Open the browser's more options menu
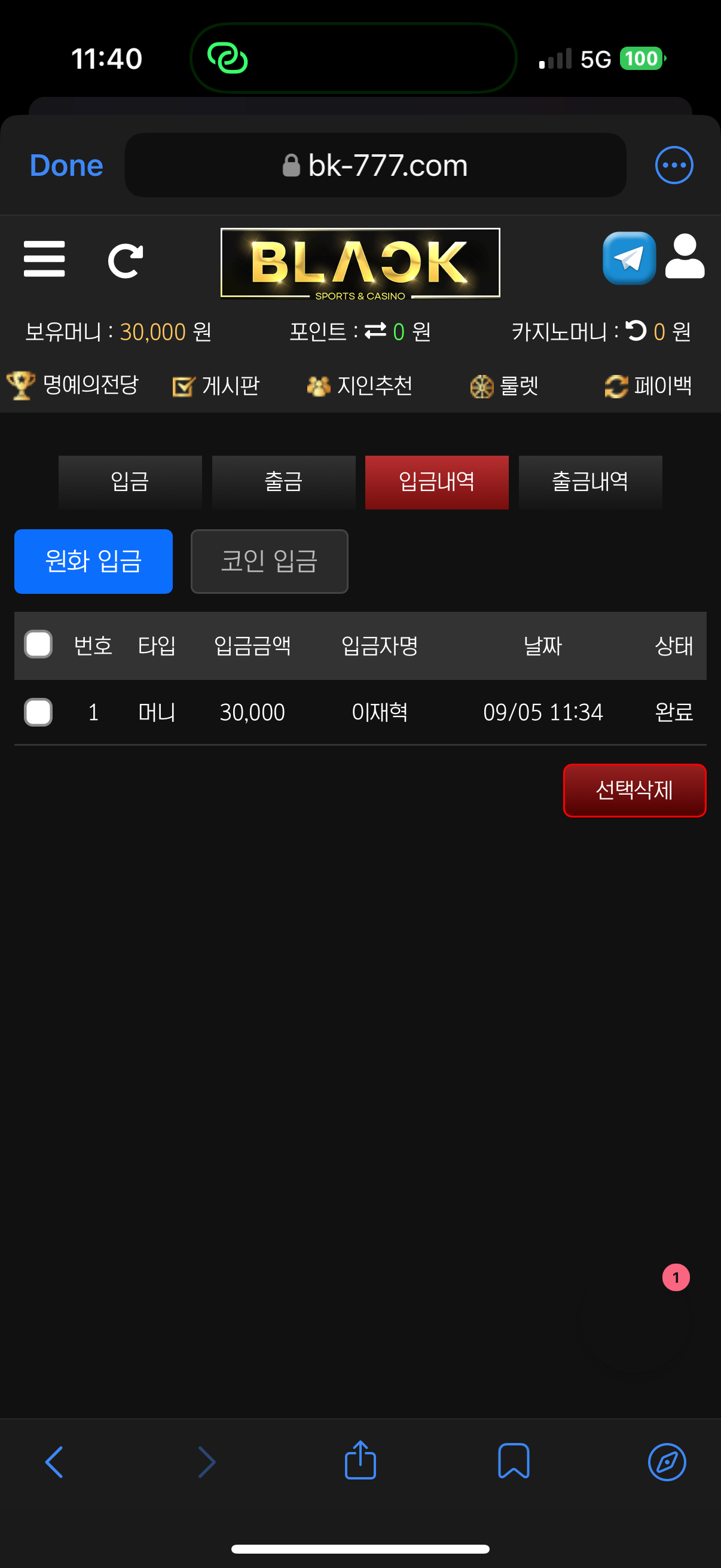The width and height of the screenshot is (721, 1568). pos(674,165)
